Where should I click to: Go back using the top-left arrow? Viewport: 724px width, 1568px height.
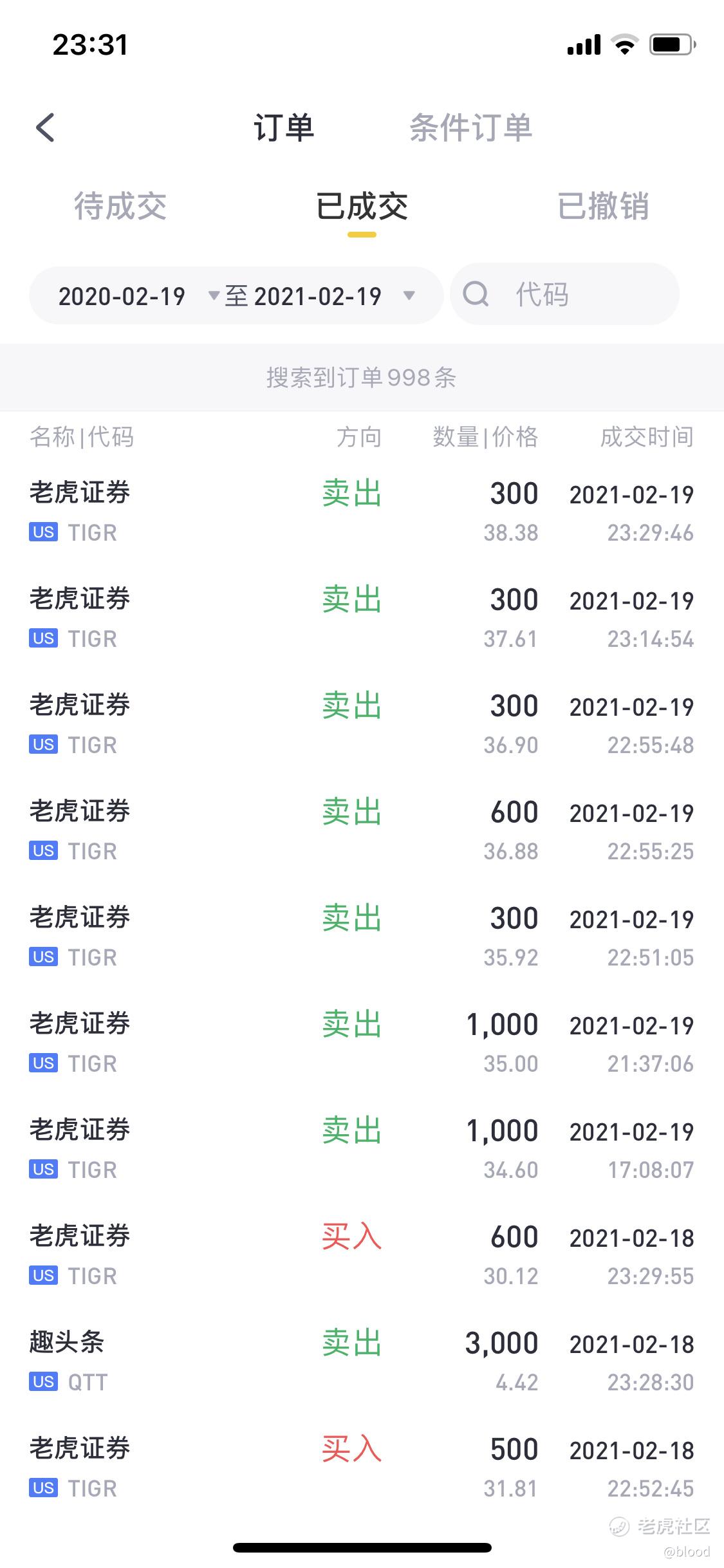point(45,127)
